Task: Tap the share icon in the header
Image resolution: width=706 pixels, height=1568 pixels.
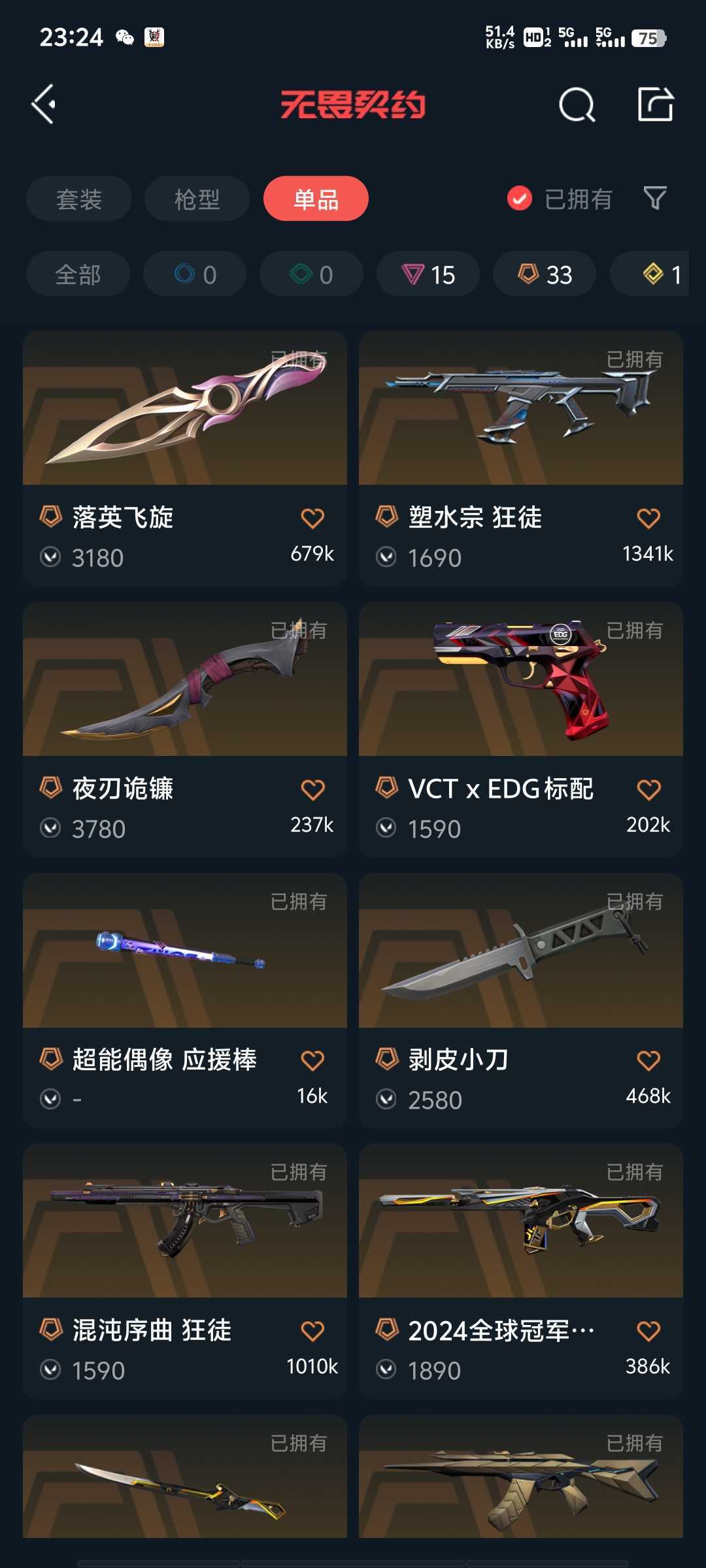Action: point(656,104)
